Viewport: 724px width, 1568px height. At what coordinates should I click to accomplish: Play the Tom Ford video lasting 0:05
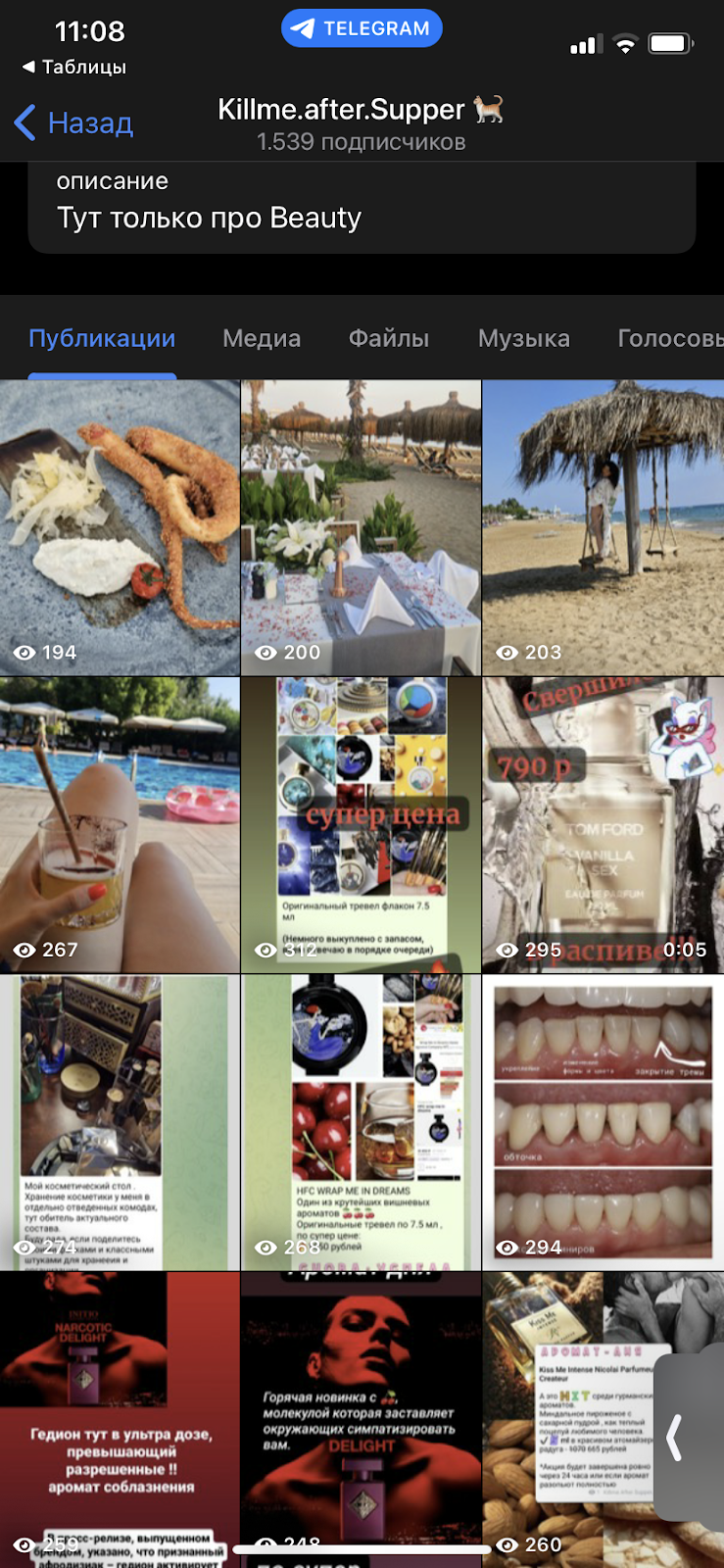point(603,825)
